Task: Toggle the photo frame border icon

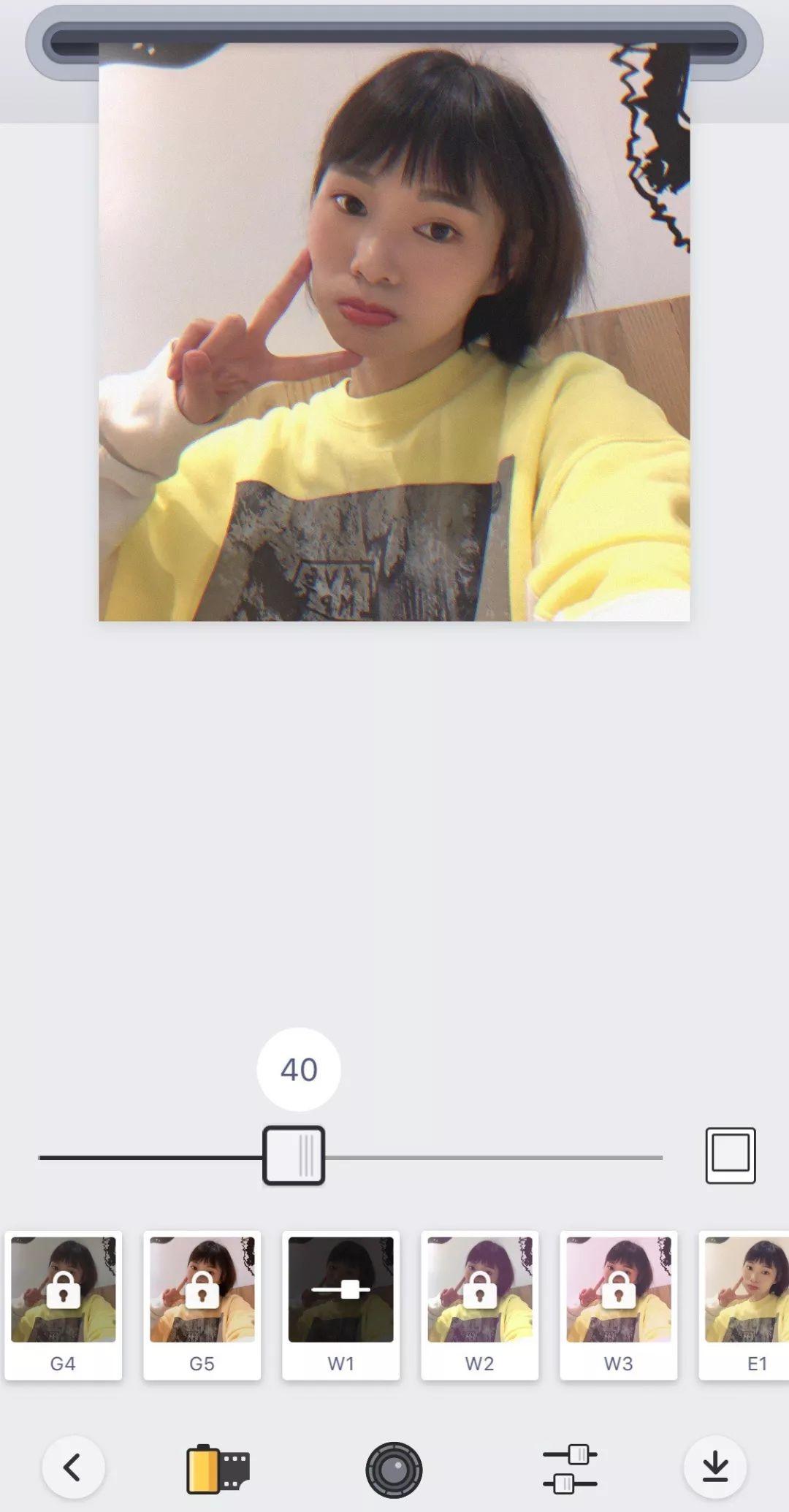Action: point(730,1155)
